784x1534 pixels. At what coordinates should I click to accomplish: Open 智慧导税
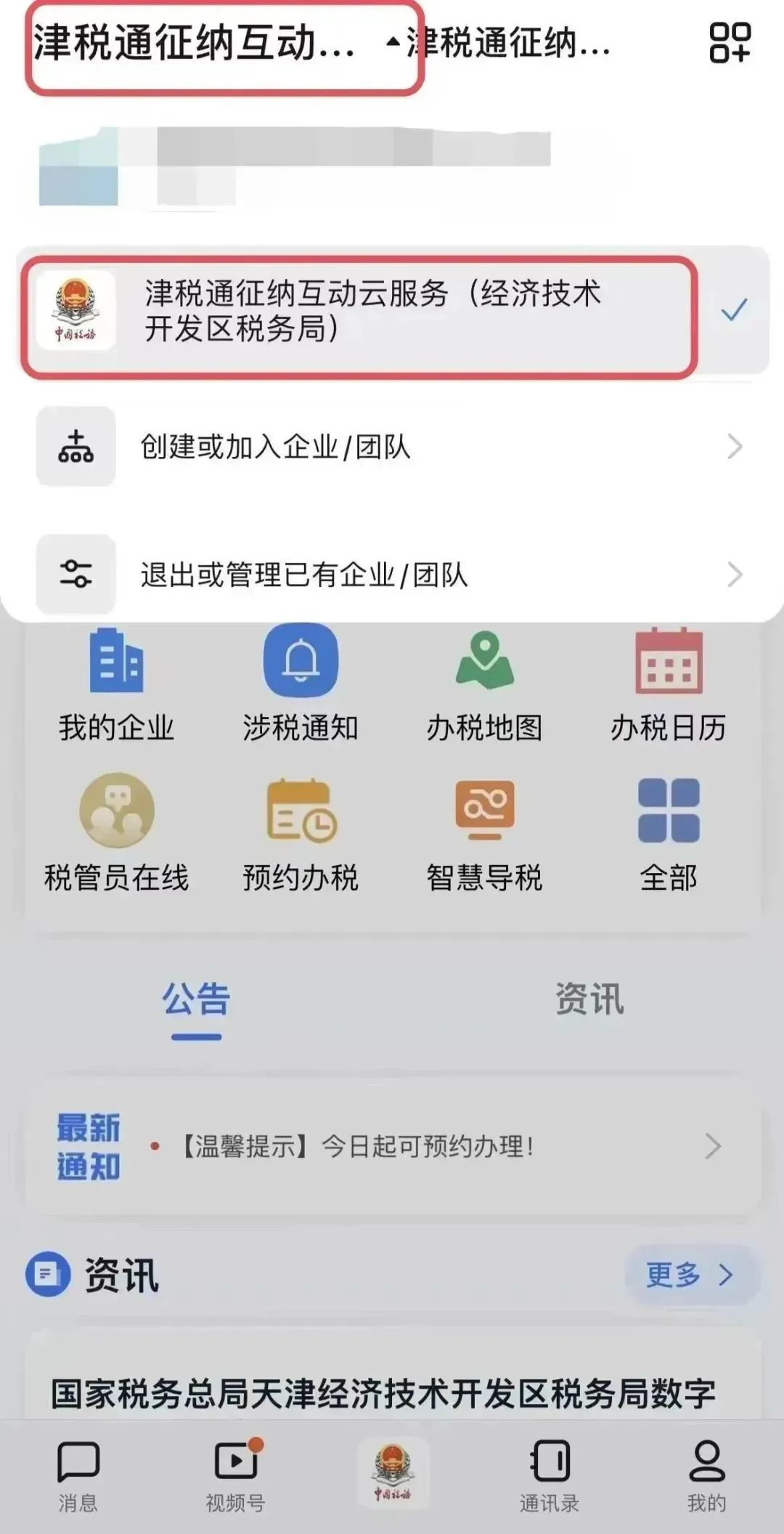coord(484,833)
